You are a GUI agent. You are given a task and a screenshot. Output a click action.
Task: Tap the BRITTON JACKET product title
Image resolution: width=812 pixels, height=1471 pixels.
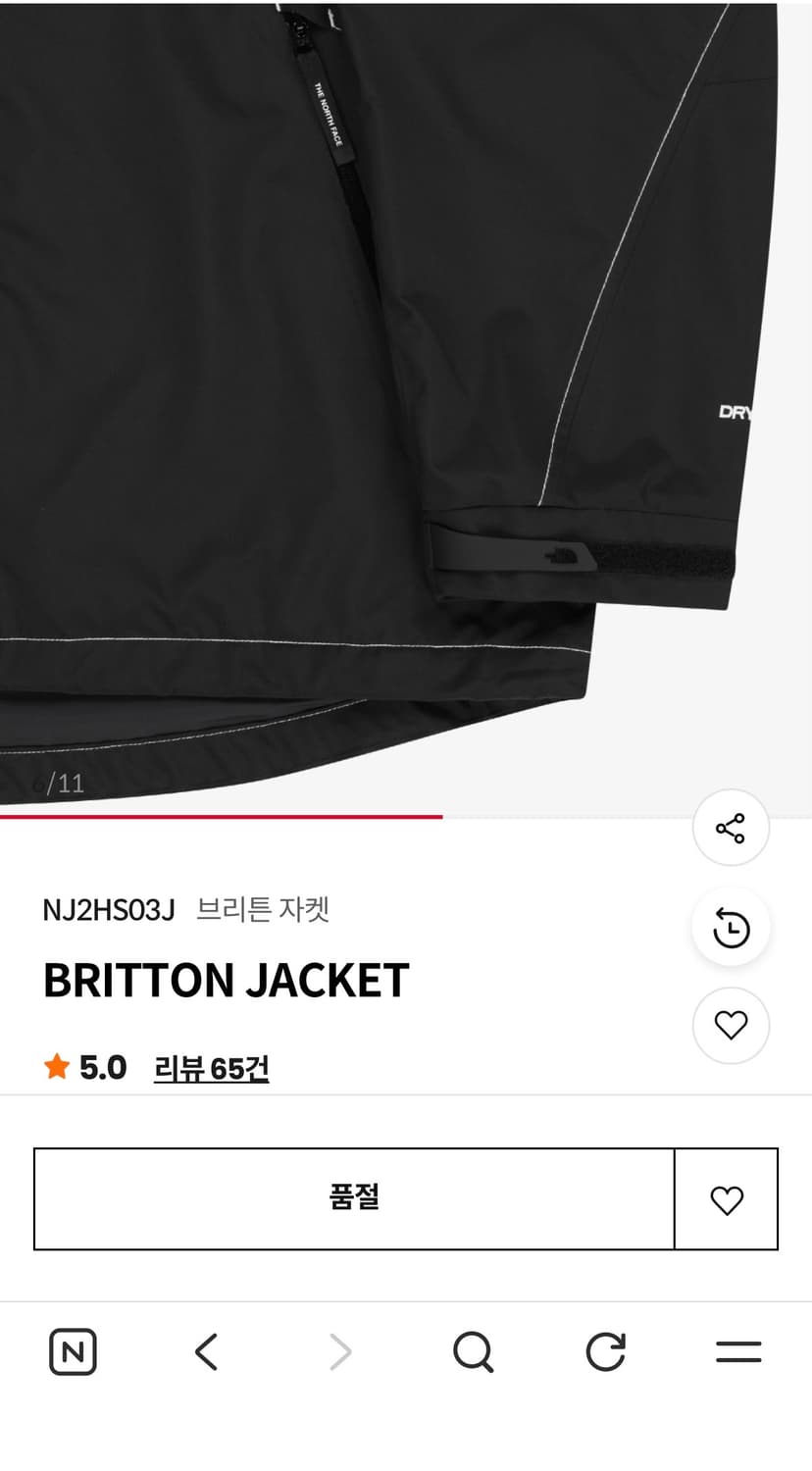[227, 978]
